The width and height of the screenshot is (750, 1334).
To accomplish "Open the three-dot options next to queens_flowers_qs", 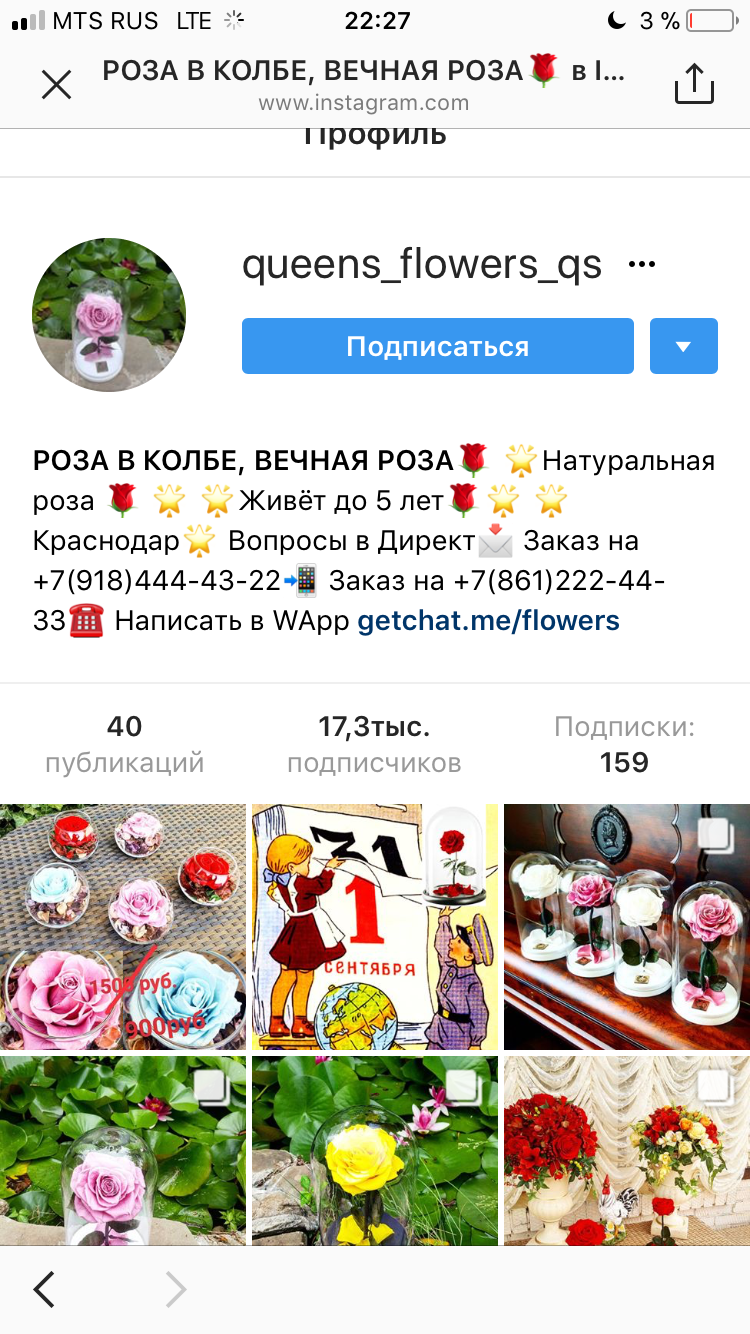I will click(641, 265).
